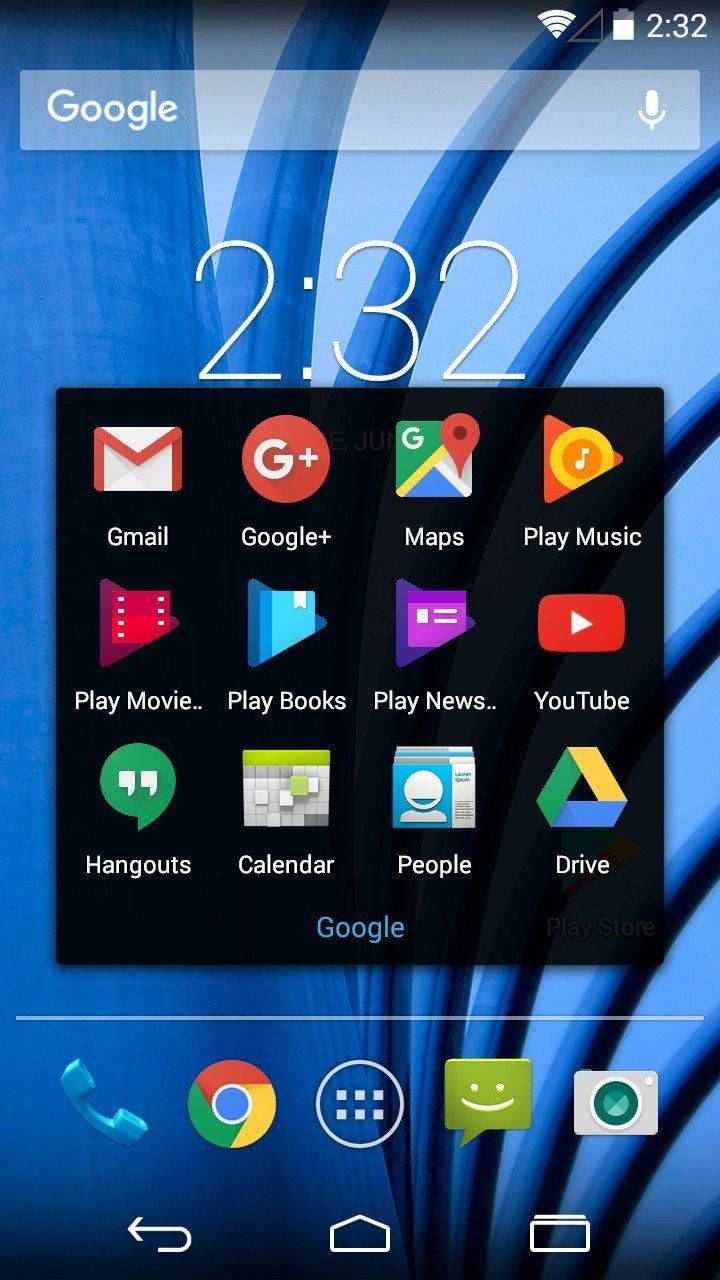Open Play Newsstand

[434, 622]
